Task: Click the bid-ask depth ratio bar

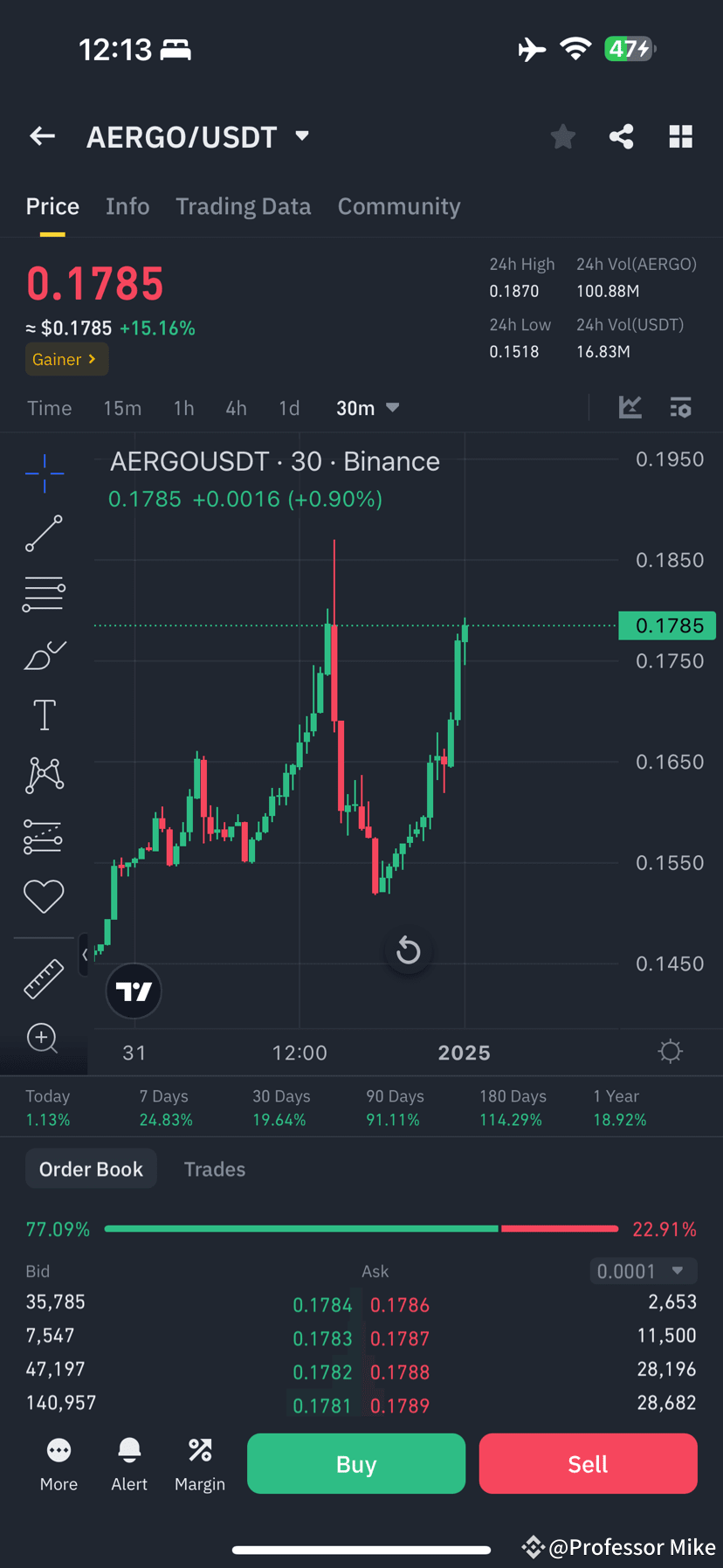Action: (x=361, y=1228)
